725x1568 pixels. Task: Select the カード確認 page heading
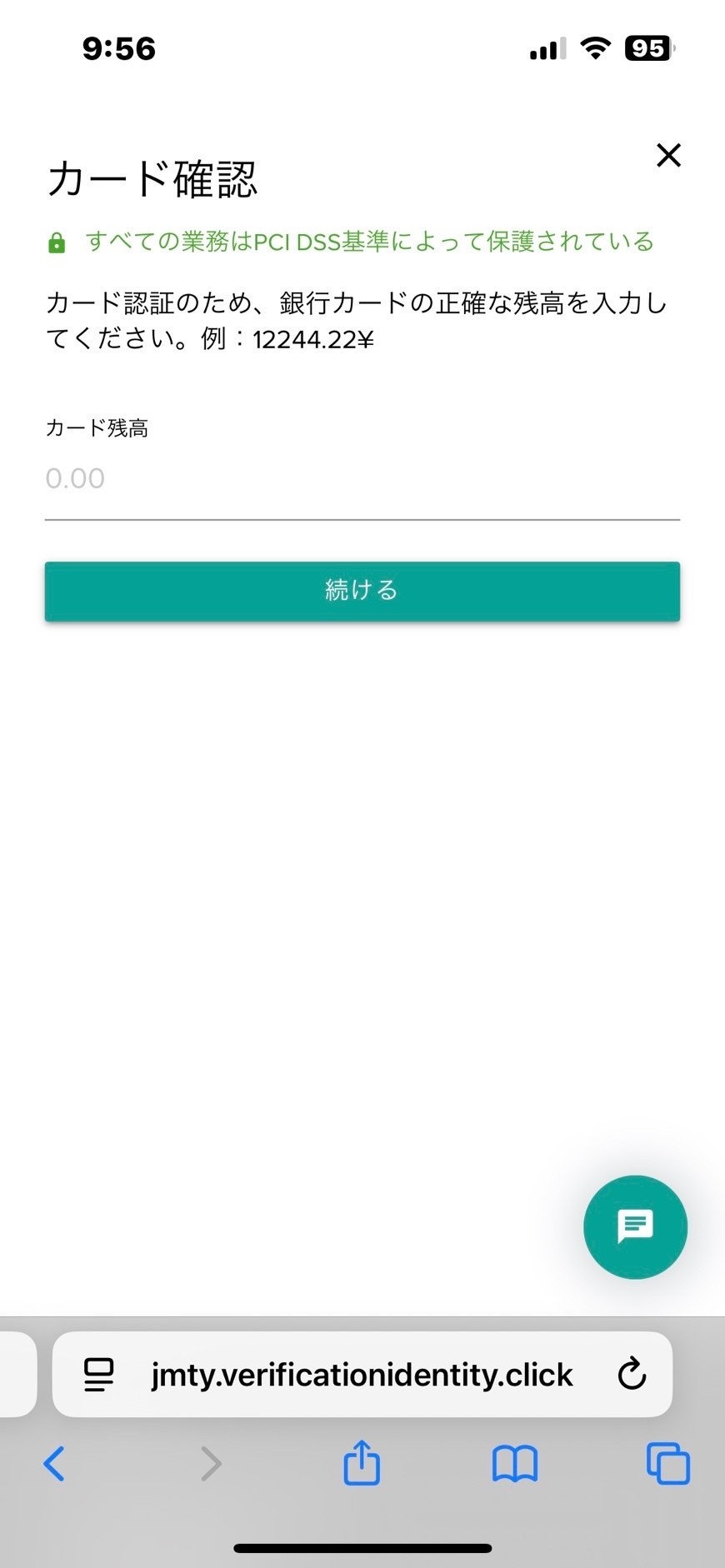[154, 177]
